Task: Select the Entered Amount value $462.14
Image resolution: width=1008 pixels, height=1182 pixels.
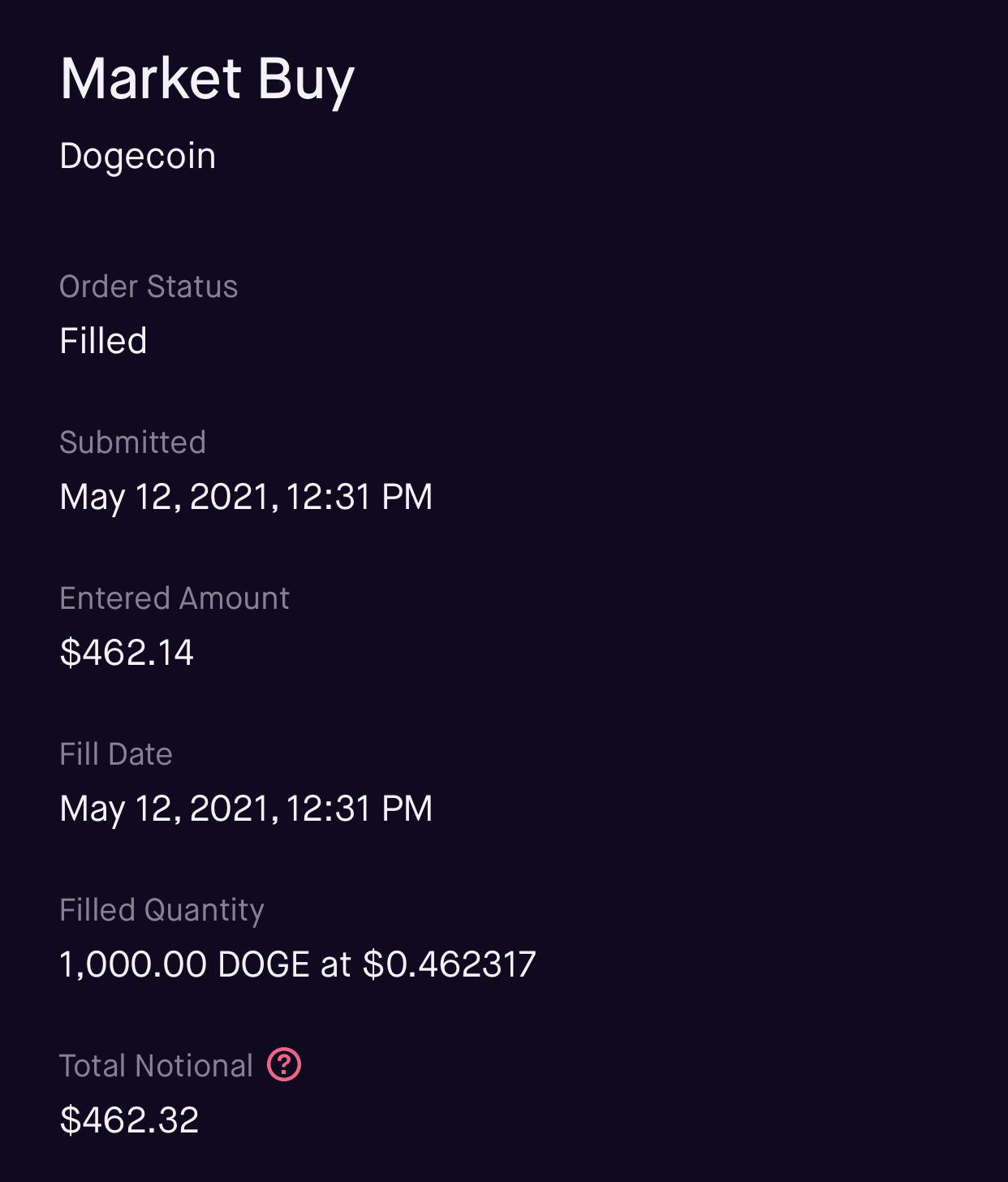Action: [126, 652]
